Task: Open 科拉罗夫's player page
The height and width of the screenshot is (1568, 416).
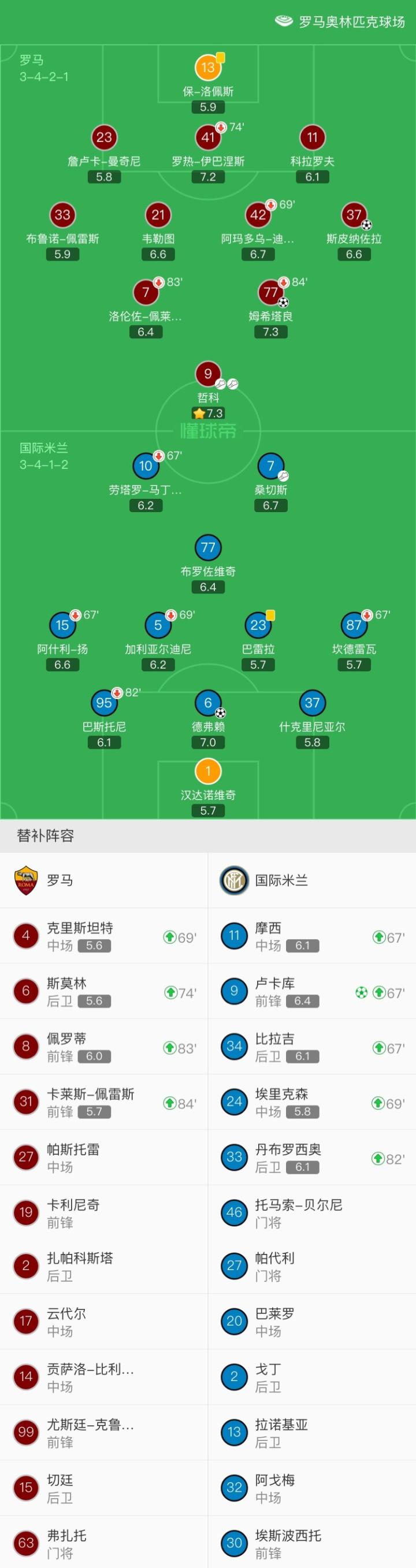Action: (x=312, y=138)
